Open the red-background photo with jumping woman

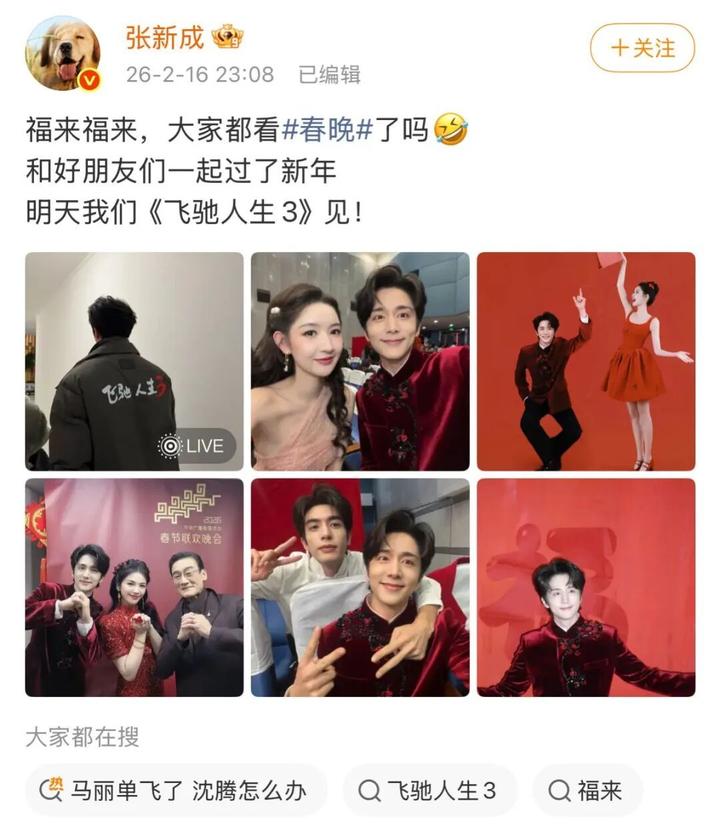[x=585, y=361]
